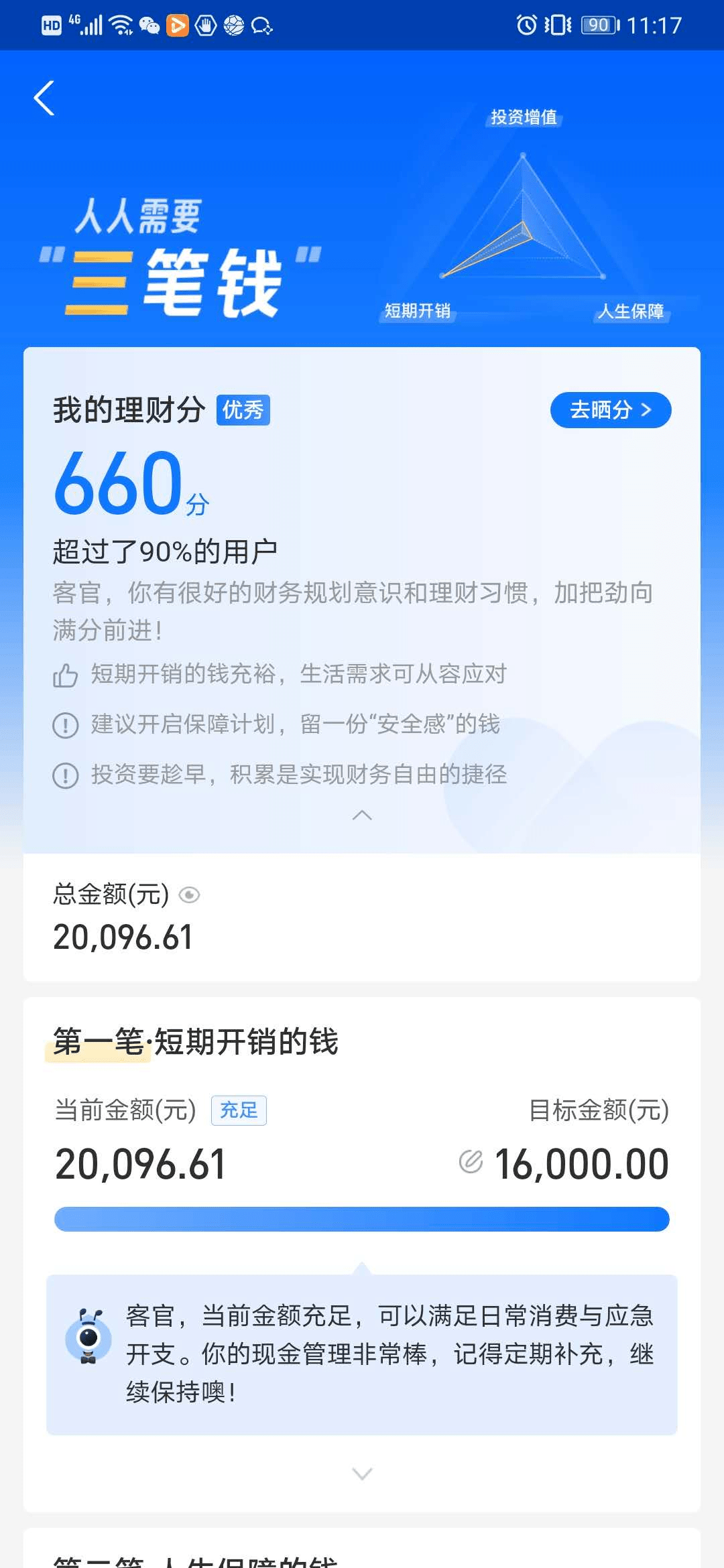Edit the 16,000.00 target amount
The image size is (724, 1568).
point(471,1162)
